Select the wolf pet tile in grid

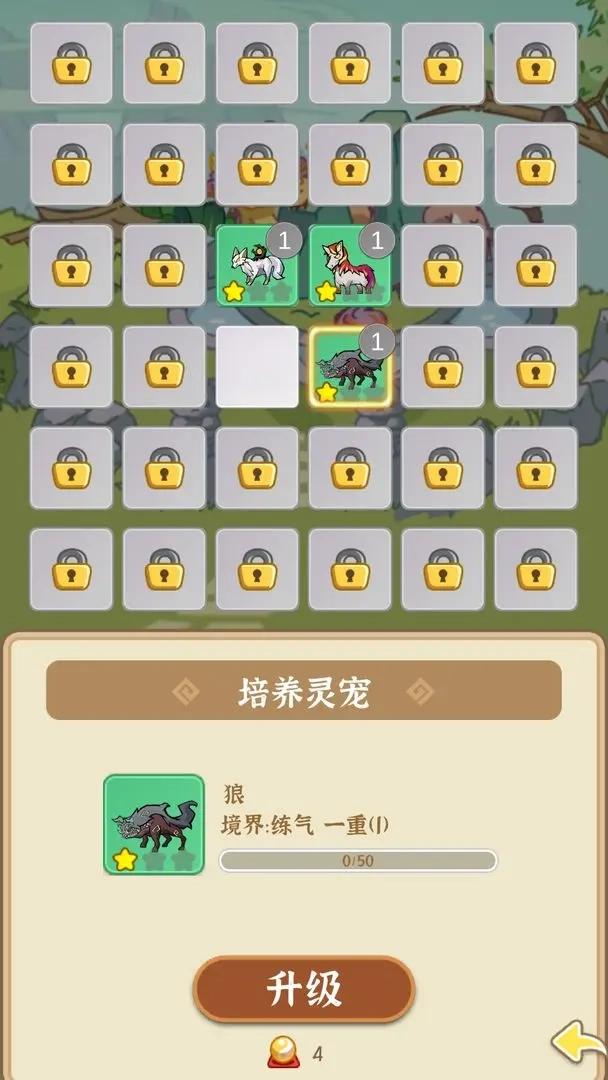[349, 367]
